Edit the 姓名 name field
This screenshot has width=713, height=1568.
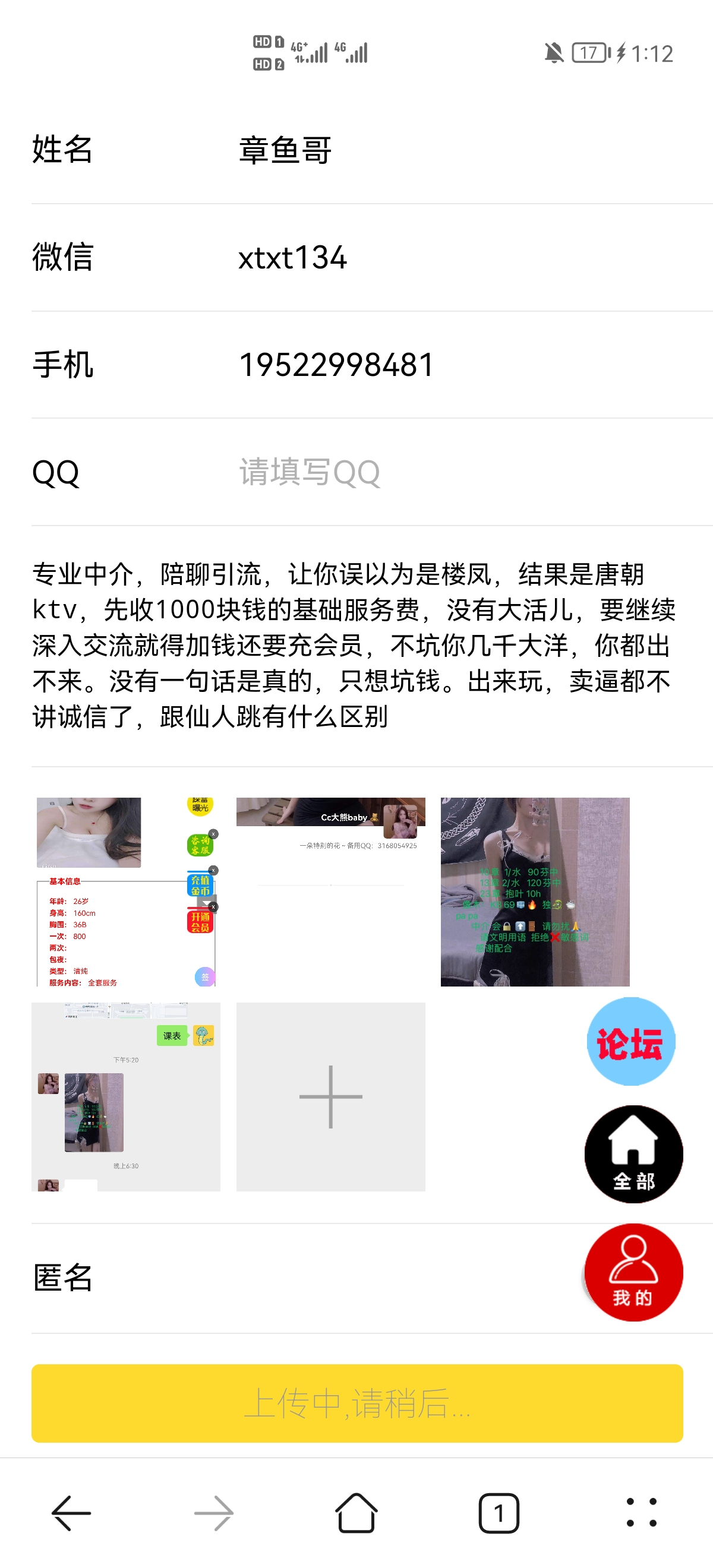click(426, 150)
